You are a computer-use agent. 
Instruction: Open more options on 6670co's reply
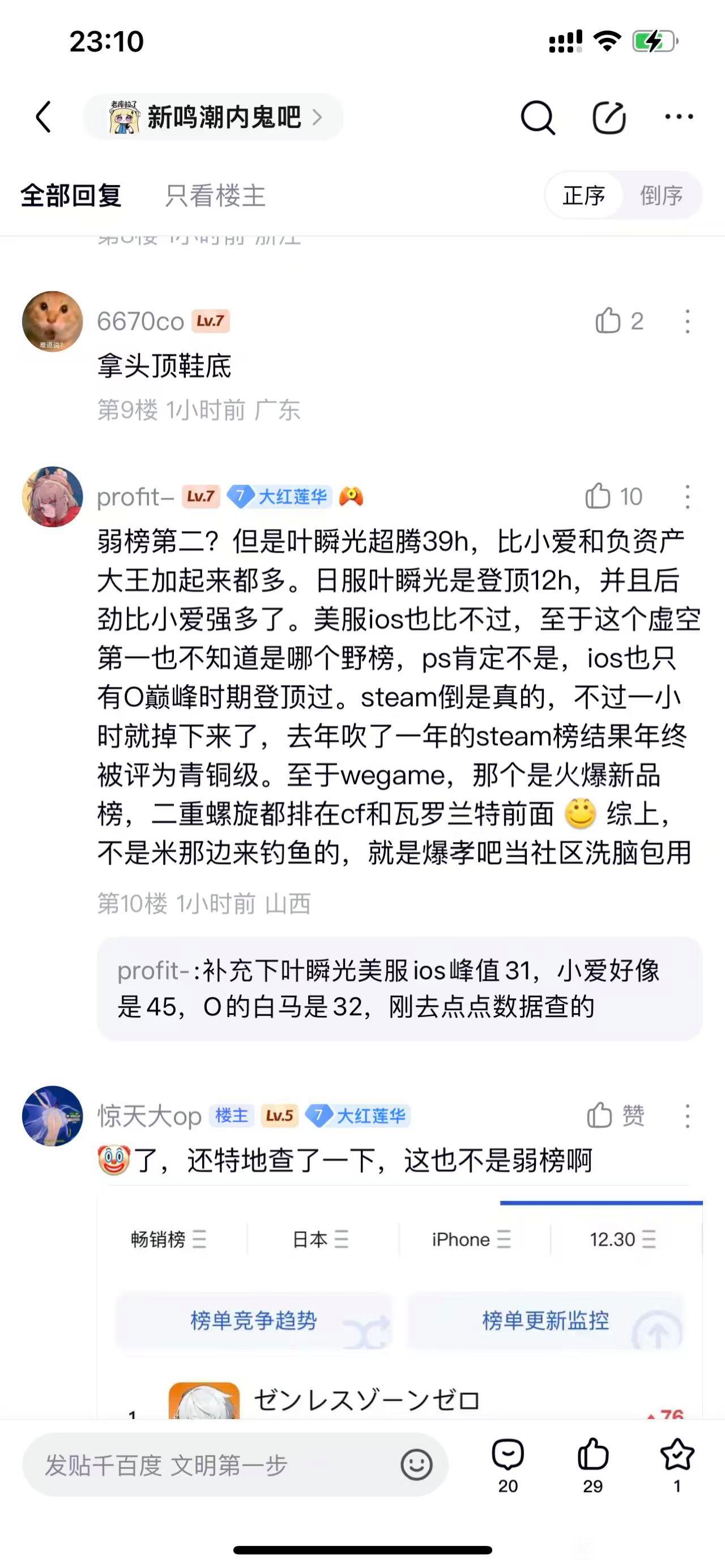tap(687, 322)
